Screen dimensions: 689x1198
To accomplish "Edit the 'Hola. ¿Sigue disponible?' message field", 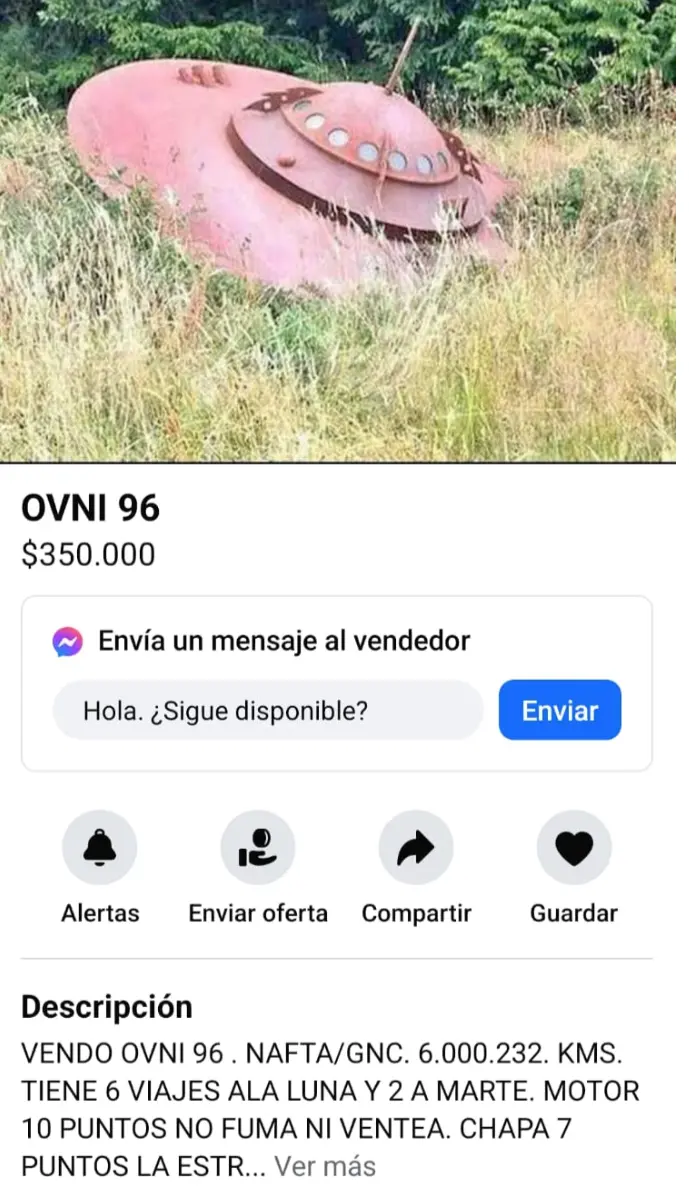I will point(268,711).
